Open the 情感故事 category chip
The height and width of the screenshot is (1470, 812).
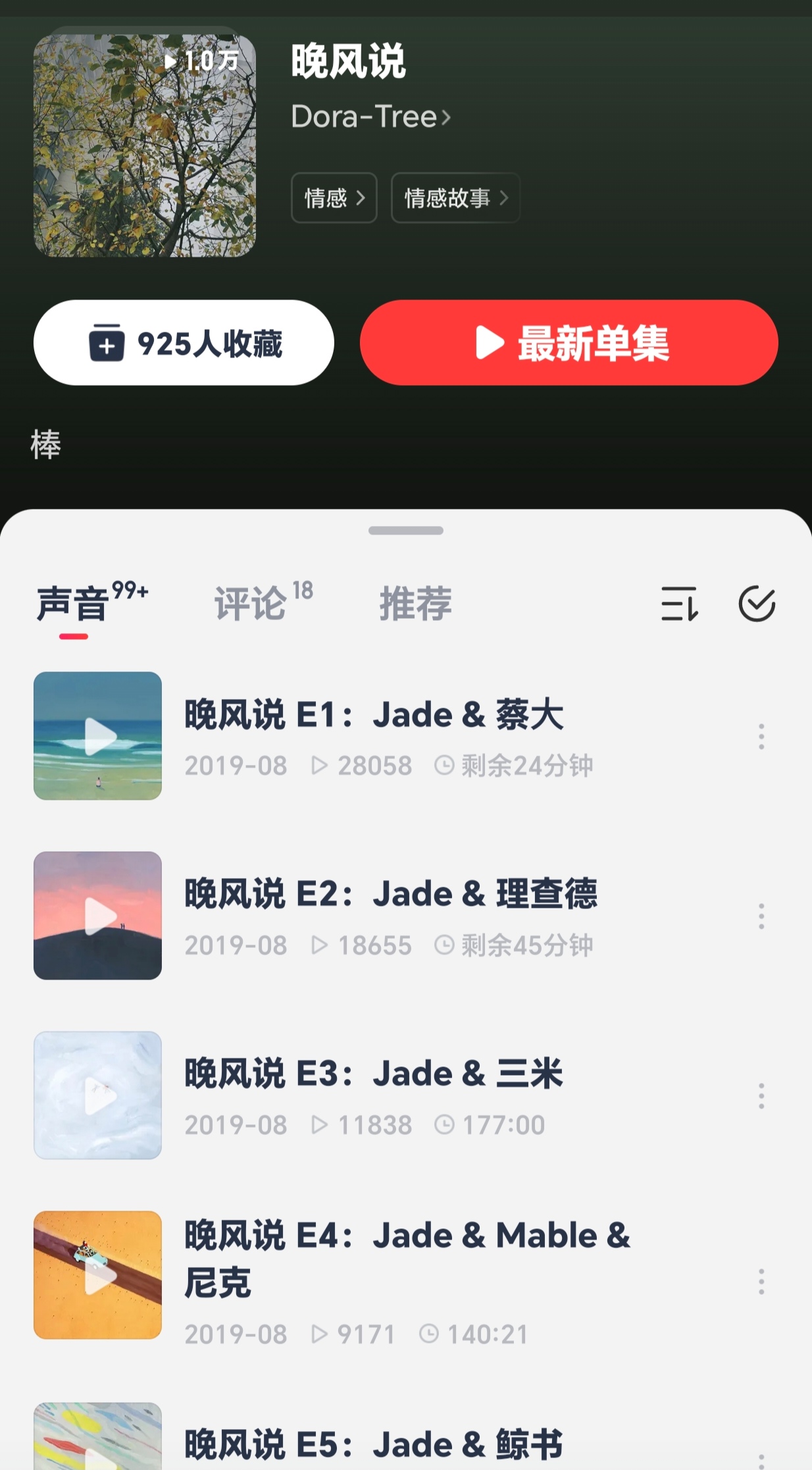tap(455, 197)
